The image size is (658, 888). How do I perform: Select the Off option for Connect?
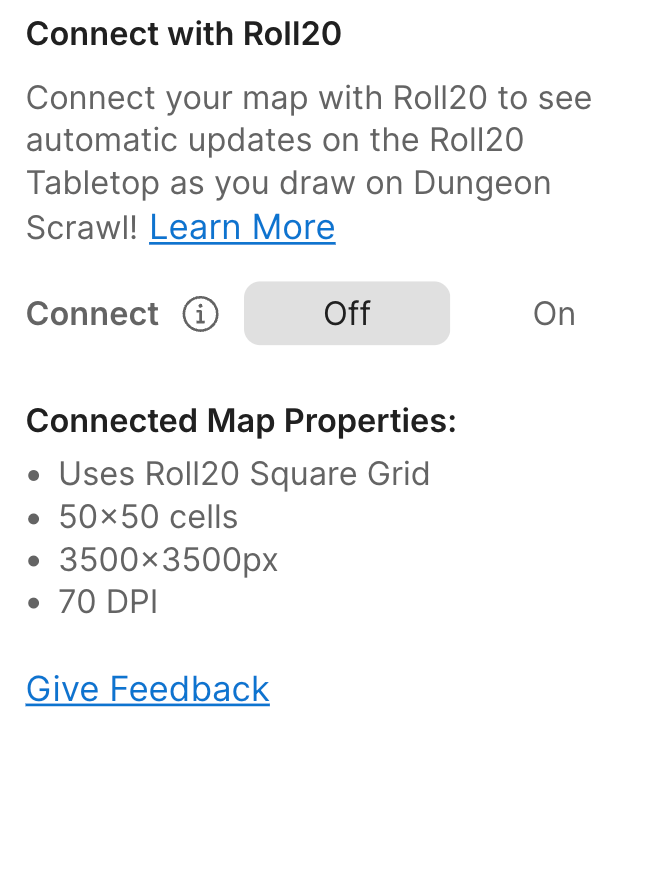(347, 314)
